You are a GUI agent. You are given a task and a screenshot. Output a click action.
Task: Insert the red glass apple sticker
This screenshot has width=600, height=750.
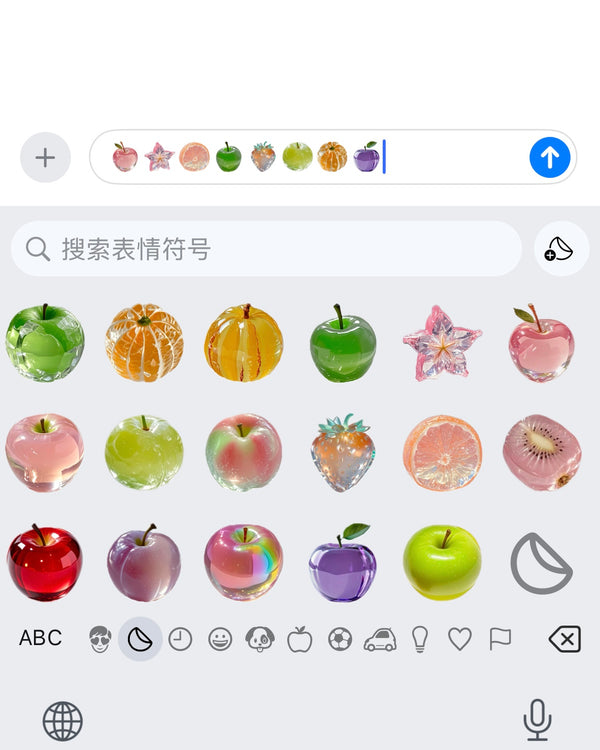pyautogui.click(x=44, y=562)
